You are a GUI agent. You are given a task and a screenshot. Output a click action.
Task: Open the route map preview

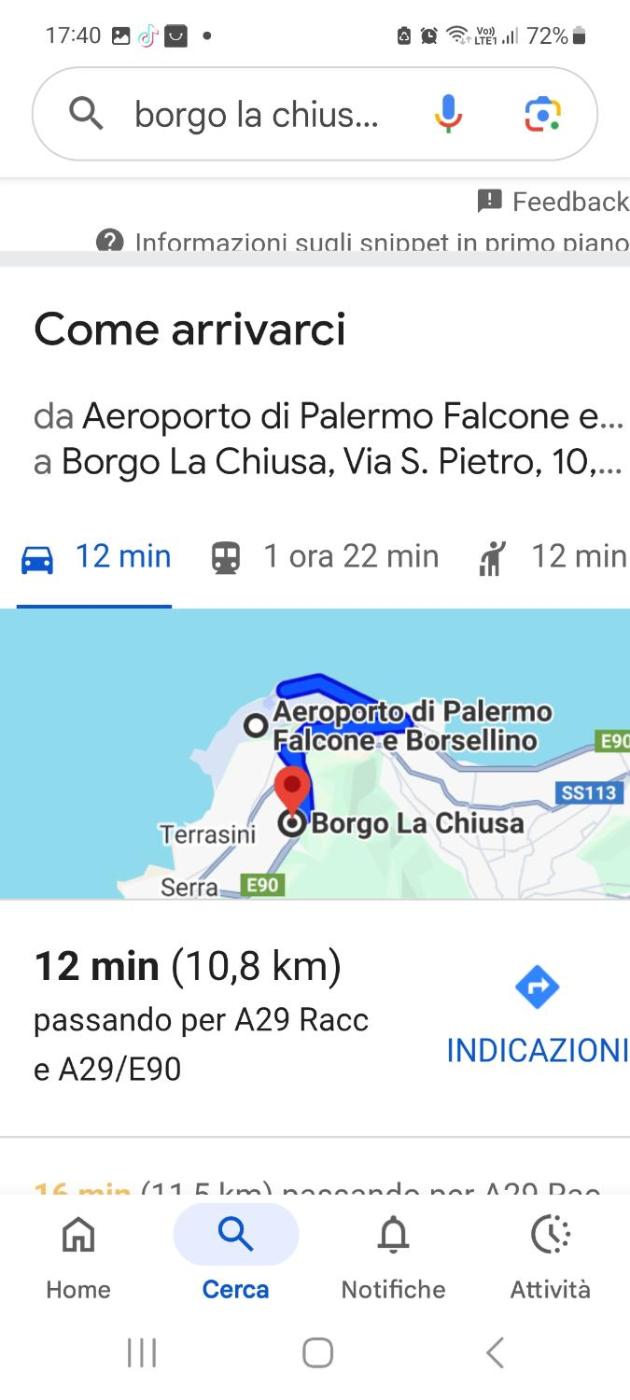[x=315, y=754]
